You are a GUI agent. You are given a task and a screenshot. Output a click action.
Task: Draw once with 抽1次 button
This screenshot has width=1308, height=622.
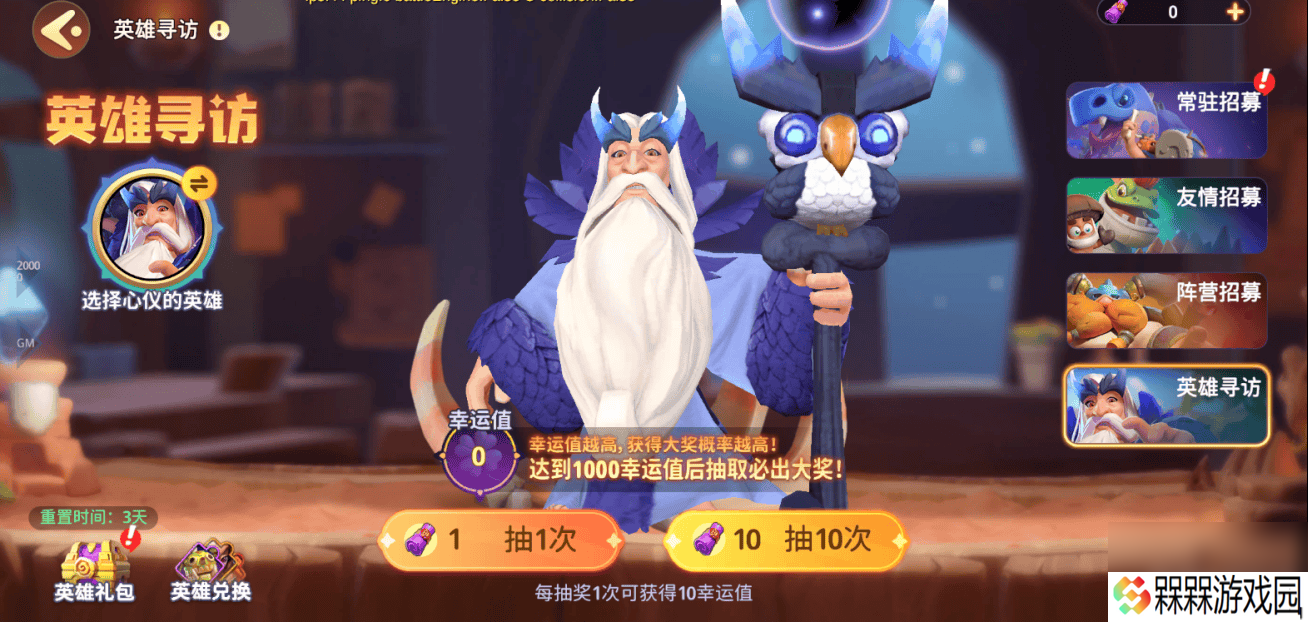click(500, 540)
